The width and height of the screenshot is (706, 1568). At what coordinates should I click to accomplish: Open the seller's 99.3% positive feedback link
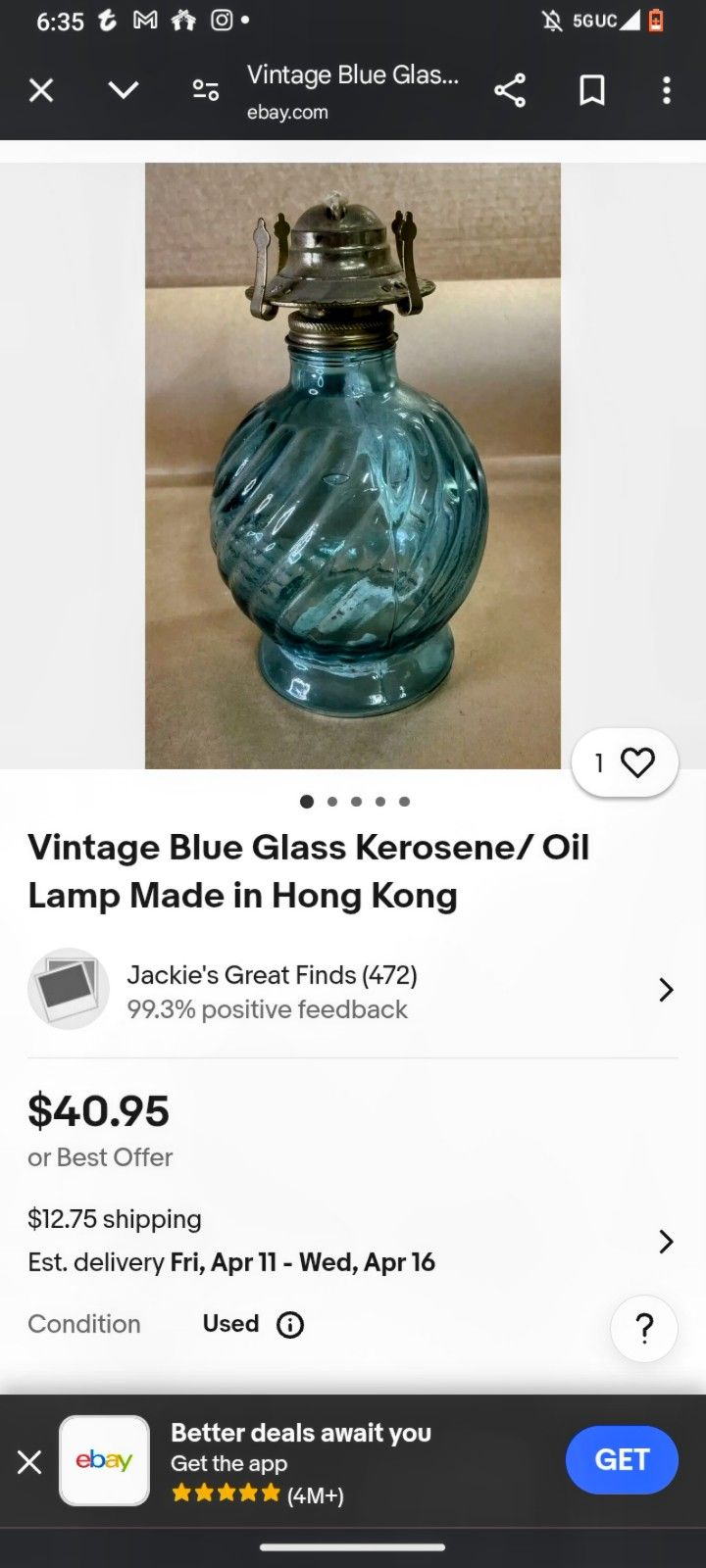269,1009
